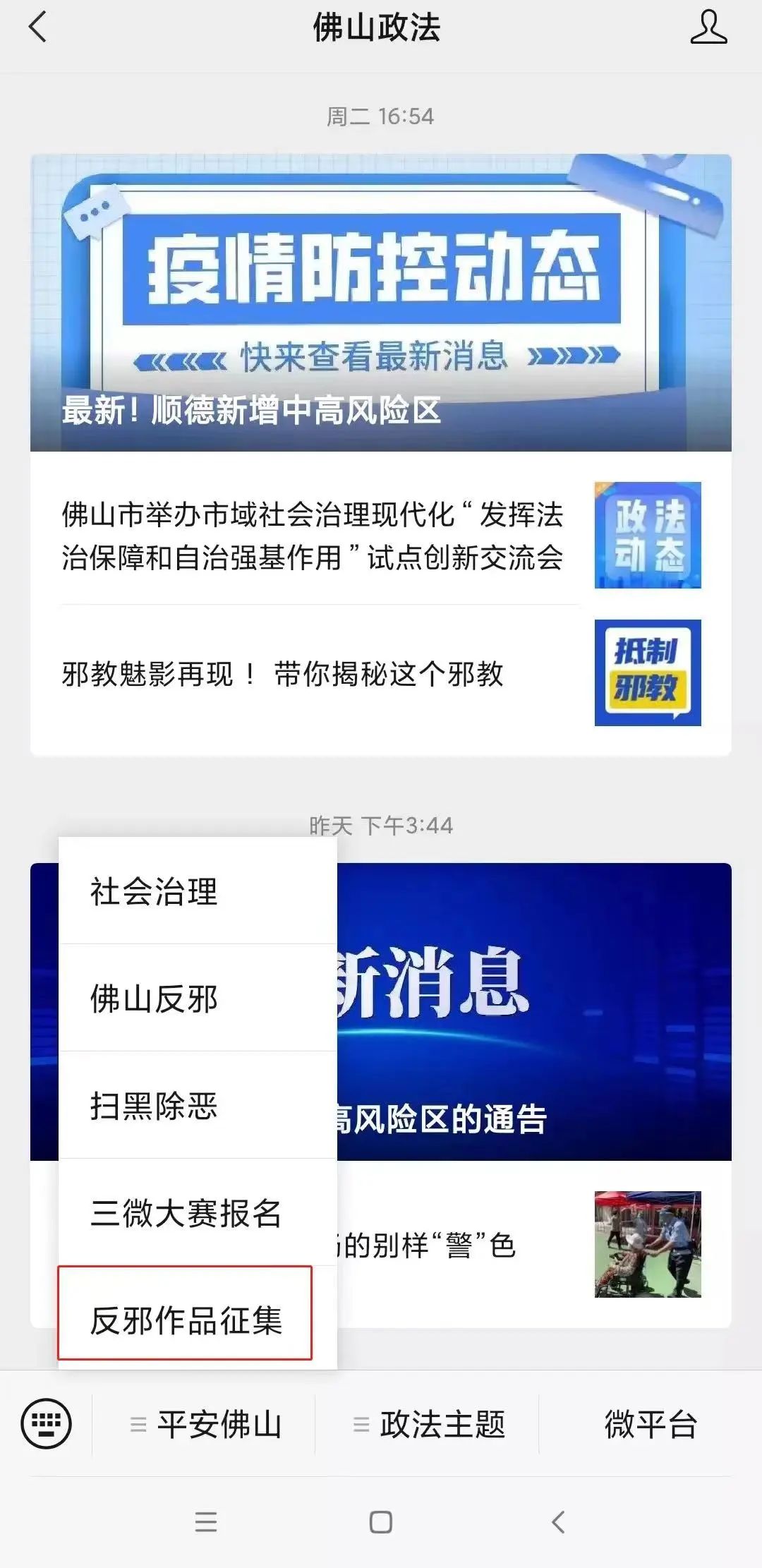Expand the 政法主题 bottom menu
762x1568 pixels.
click(428, 1424)
